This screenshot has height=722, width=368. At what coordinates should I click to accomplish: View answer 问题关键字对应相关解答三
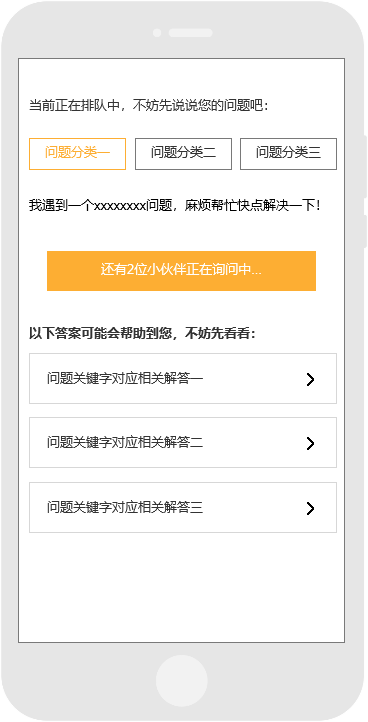[183, 507]
